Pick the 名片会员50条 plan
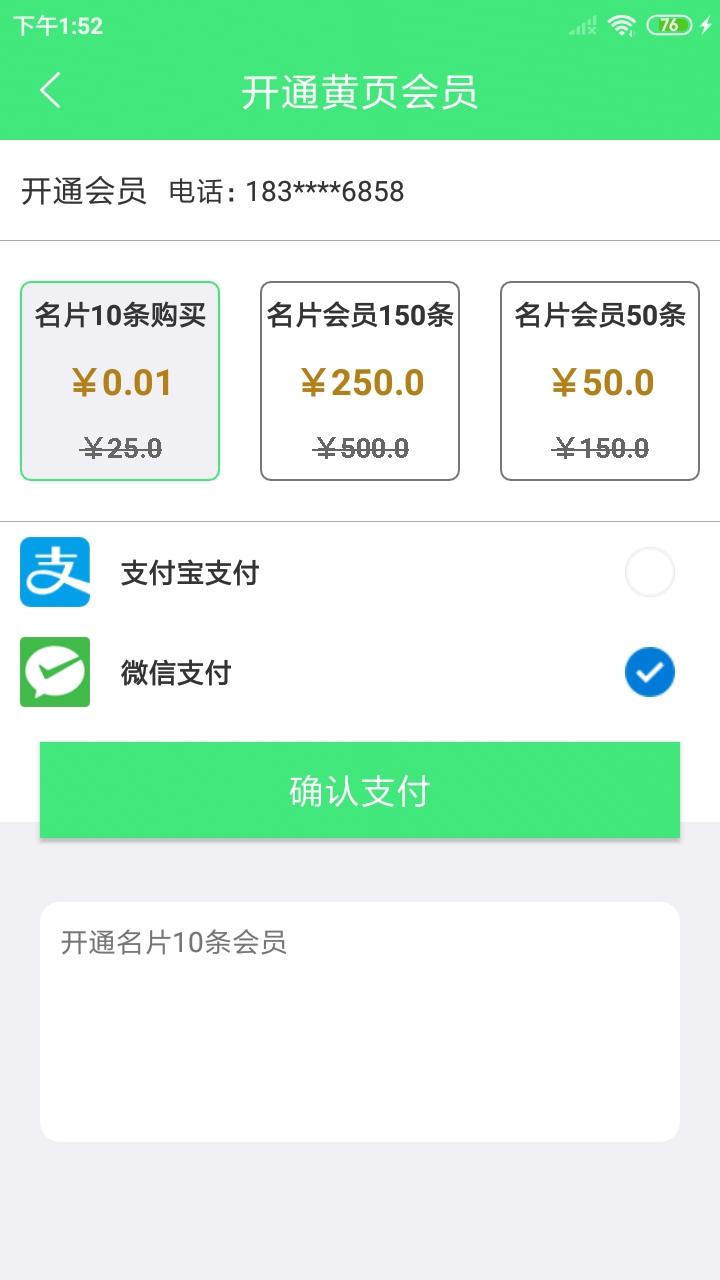The width and height of the screenshot is (720, 1280). click(x=600, y=381)
